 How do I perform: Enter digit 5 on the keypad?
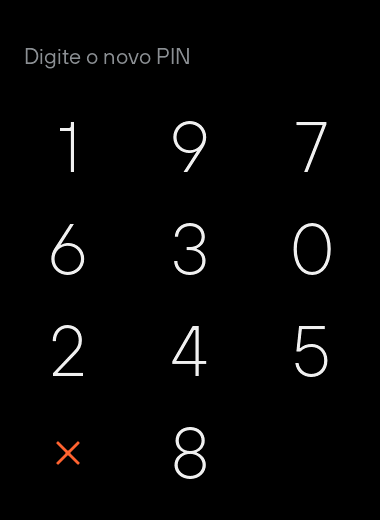(312, 351)
